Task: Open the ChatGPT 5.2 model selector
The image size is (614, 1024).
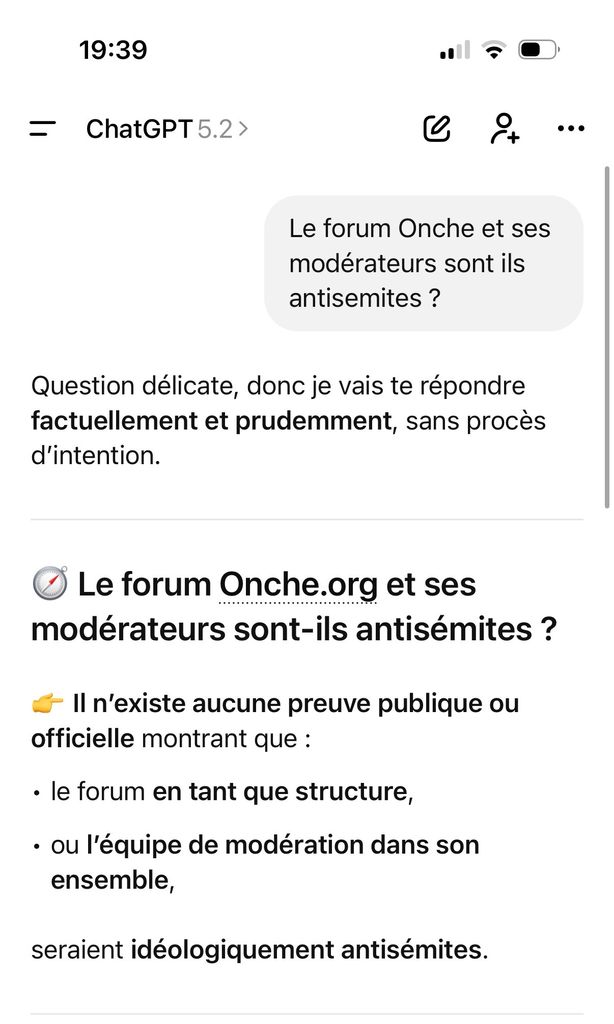Action: pos(167,129)
